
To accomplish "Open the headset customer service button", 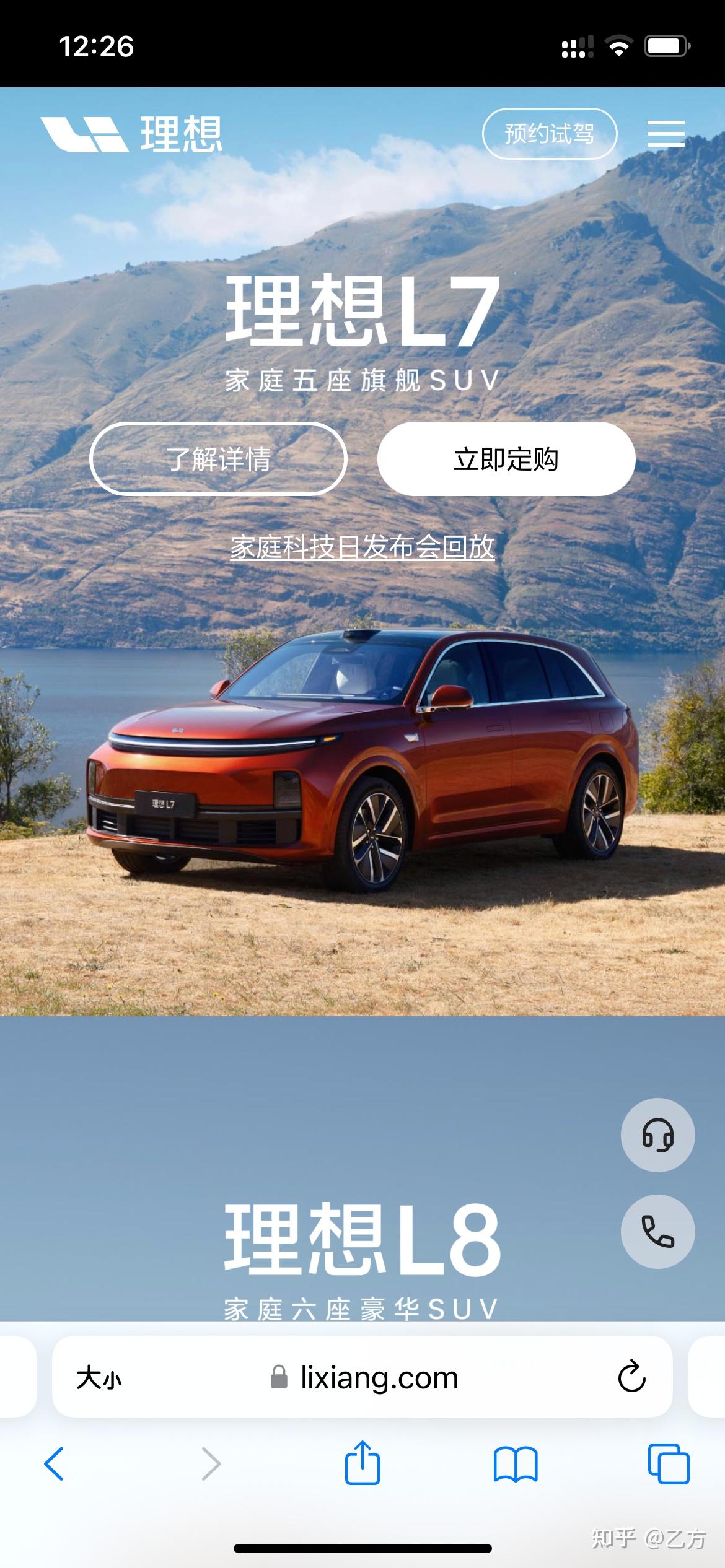I will click(x=657, y=1135).
